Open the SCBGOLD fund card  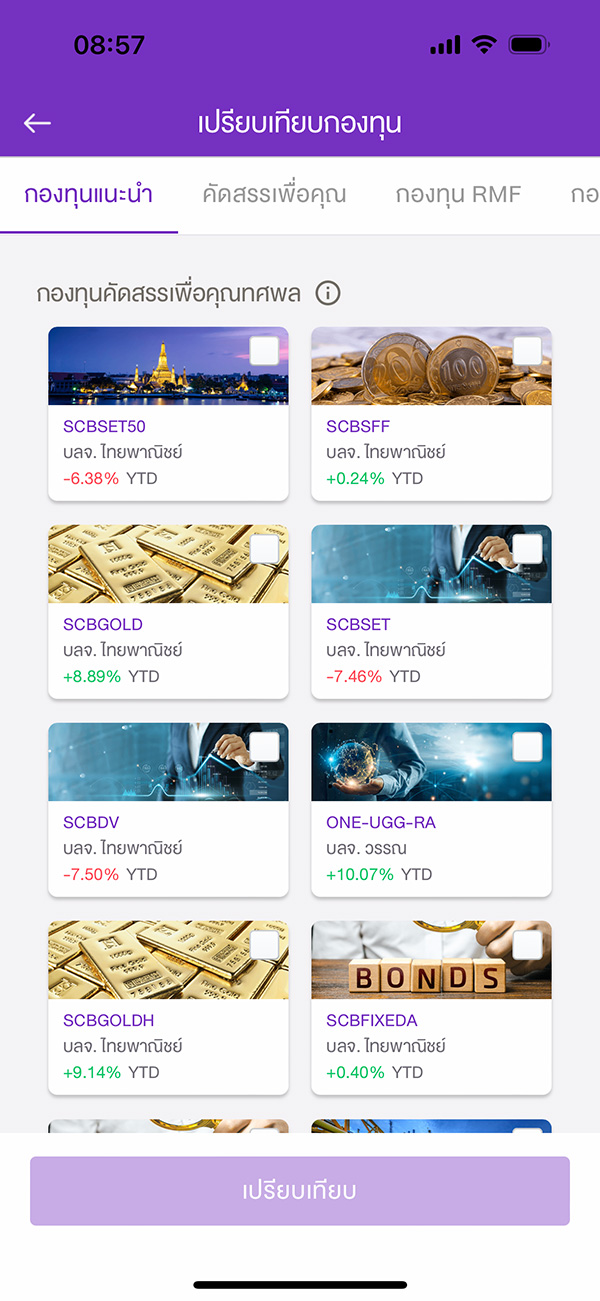click(167, 649)
